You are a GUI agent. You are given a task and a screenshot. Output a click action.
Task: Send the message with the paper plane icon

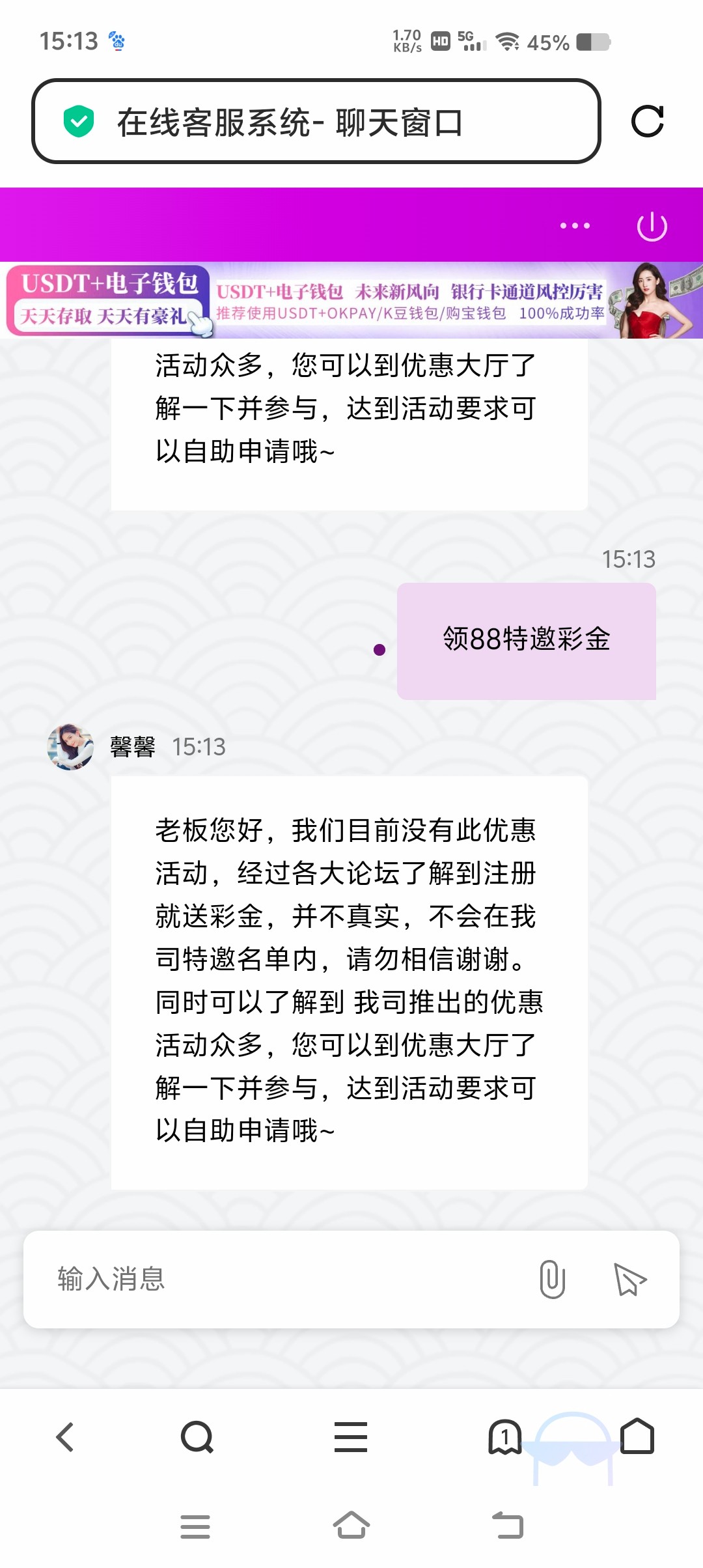coord(629,1279)
